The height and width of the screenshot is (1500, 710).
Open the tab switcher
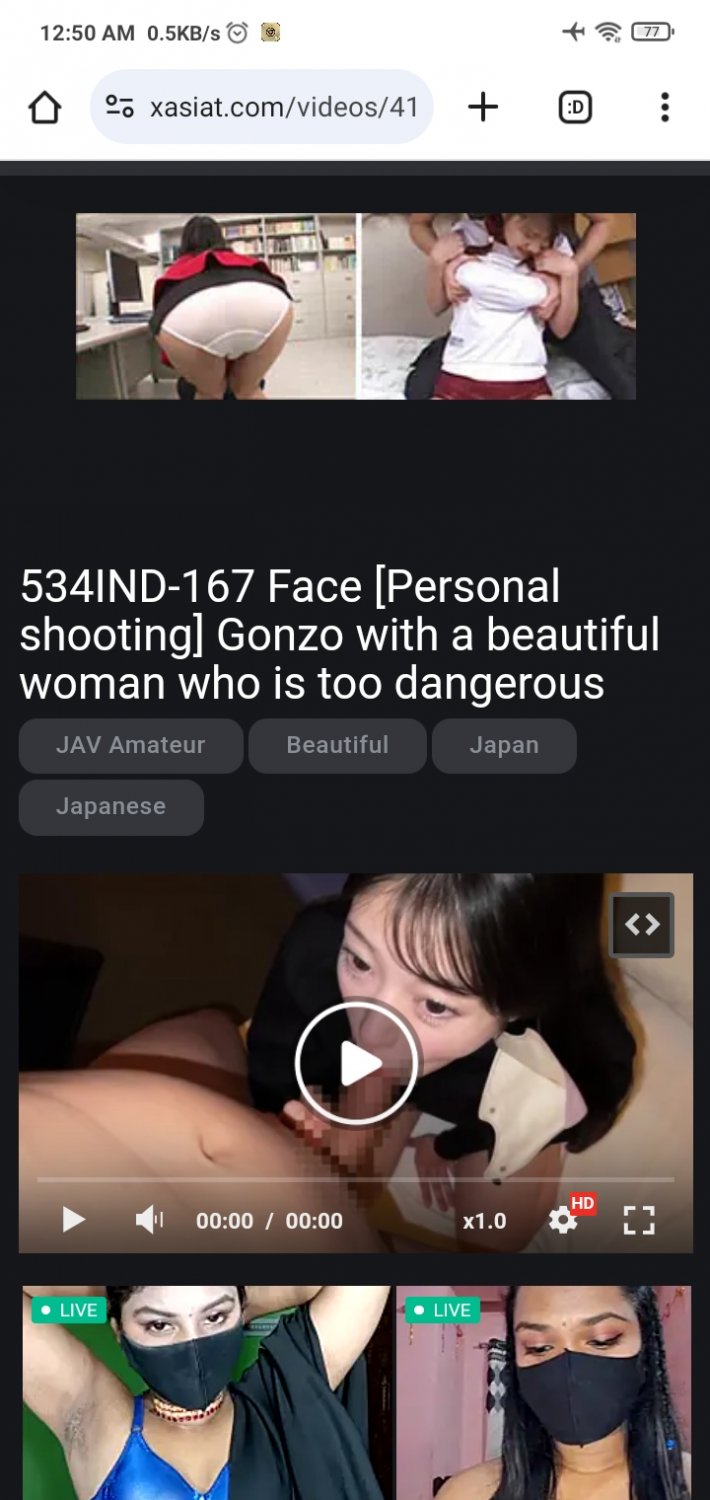pyautogui.click(x=575, y=107)
